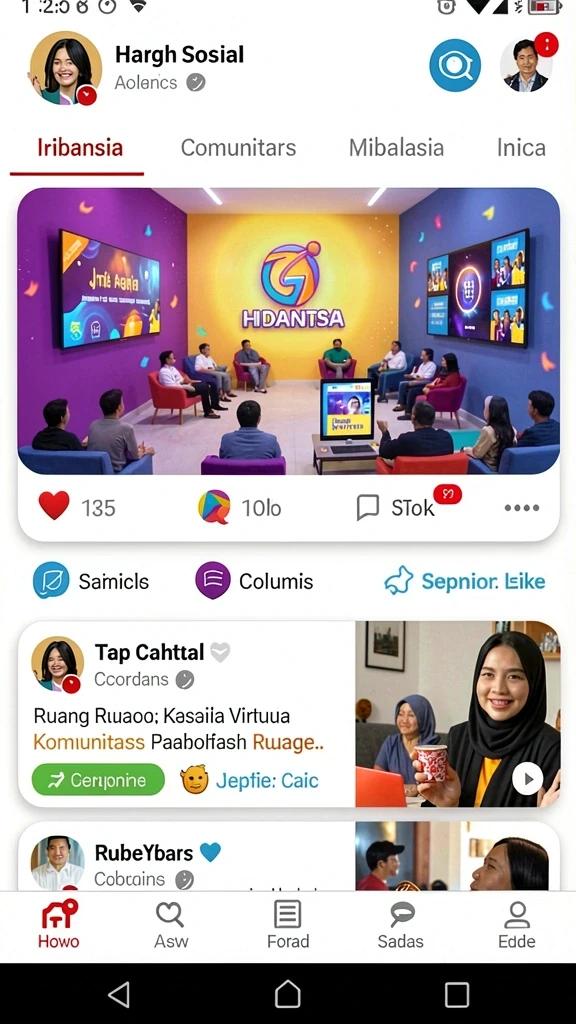
Task: Open the RubeYbars post card
Action: pos(288,856)
